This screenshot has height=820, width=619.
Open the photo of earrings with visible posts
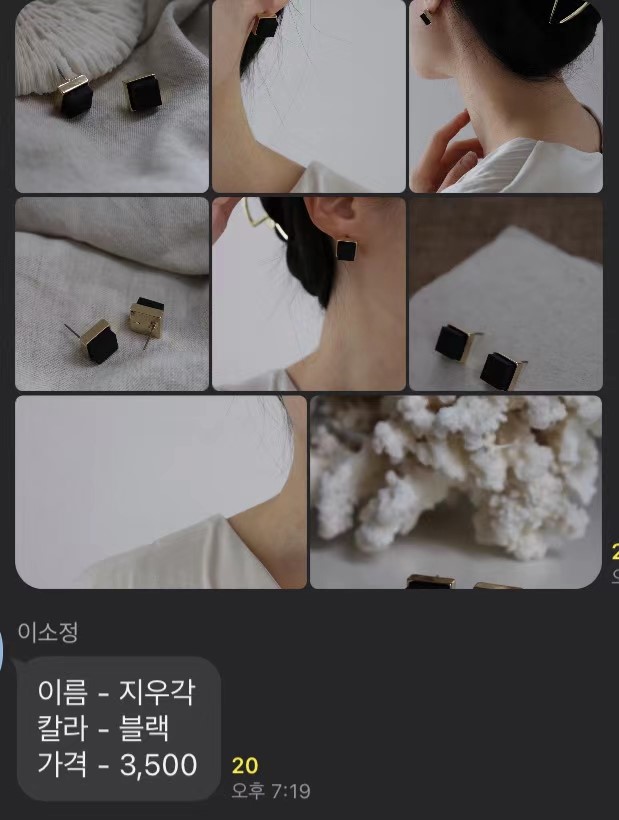point(112,294)
